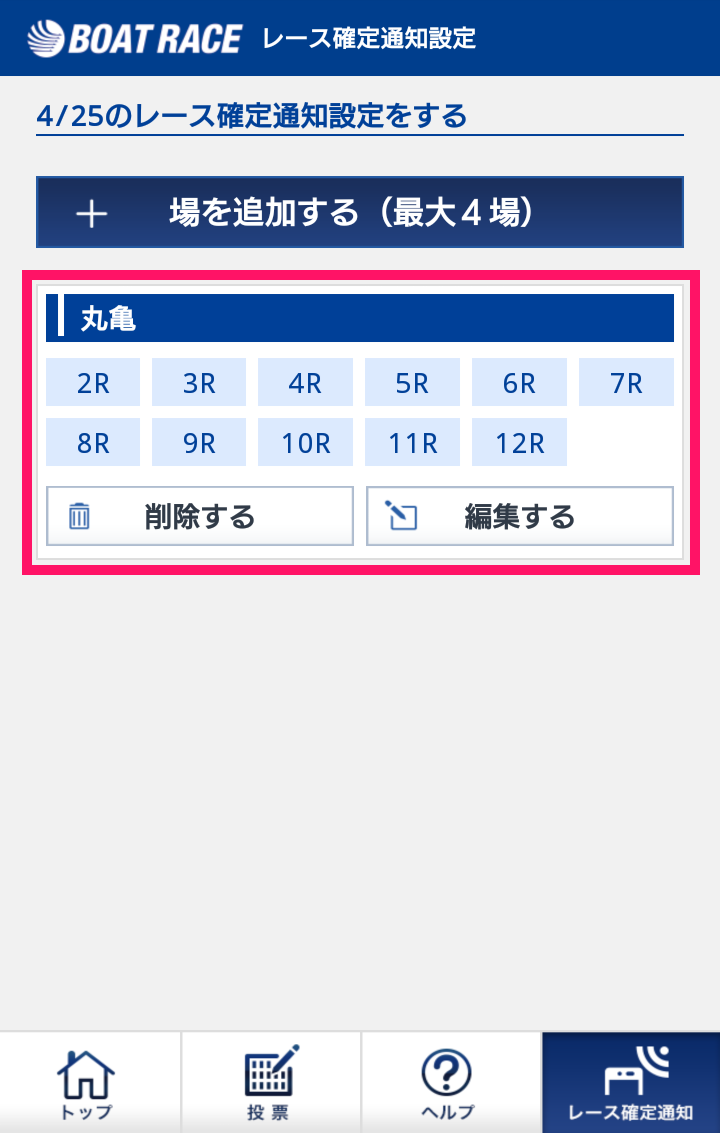
Task: Delete the 丸亀 venue with 削除する
Action: pyautogui.click(x=200, y=516)
